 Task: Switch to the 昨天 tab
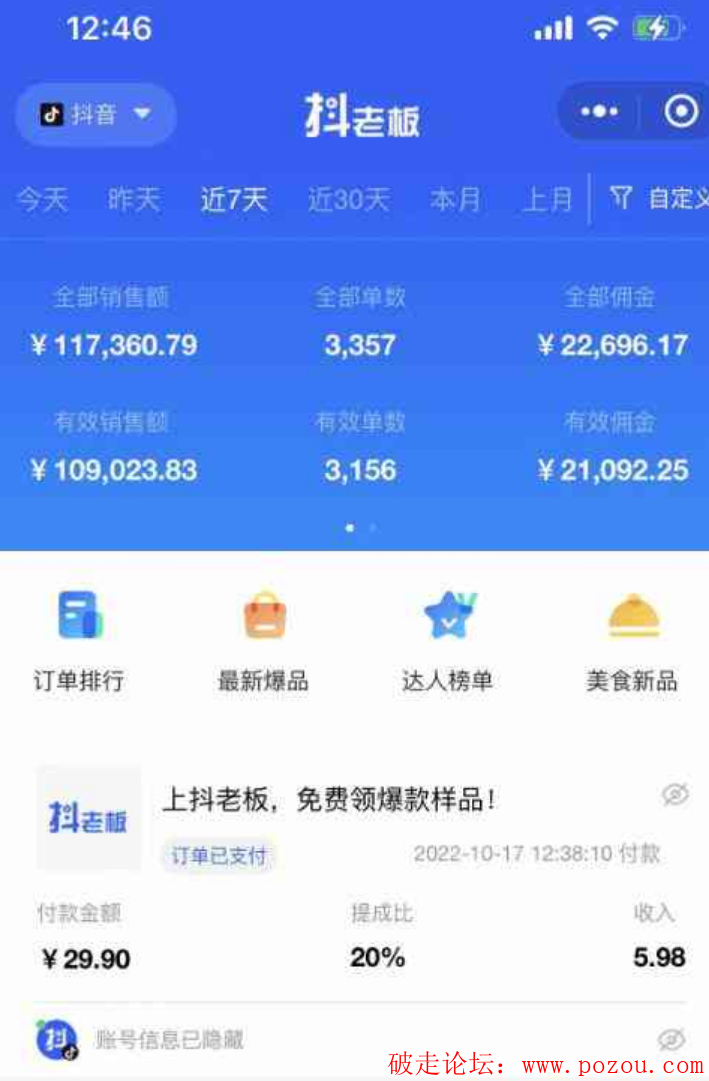click(x=134, y=199)
